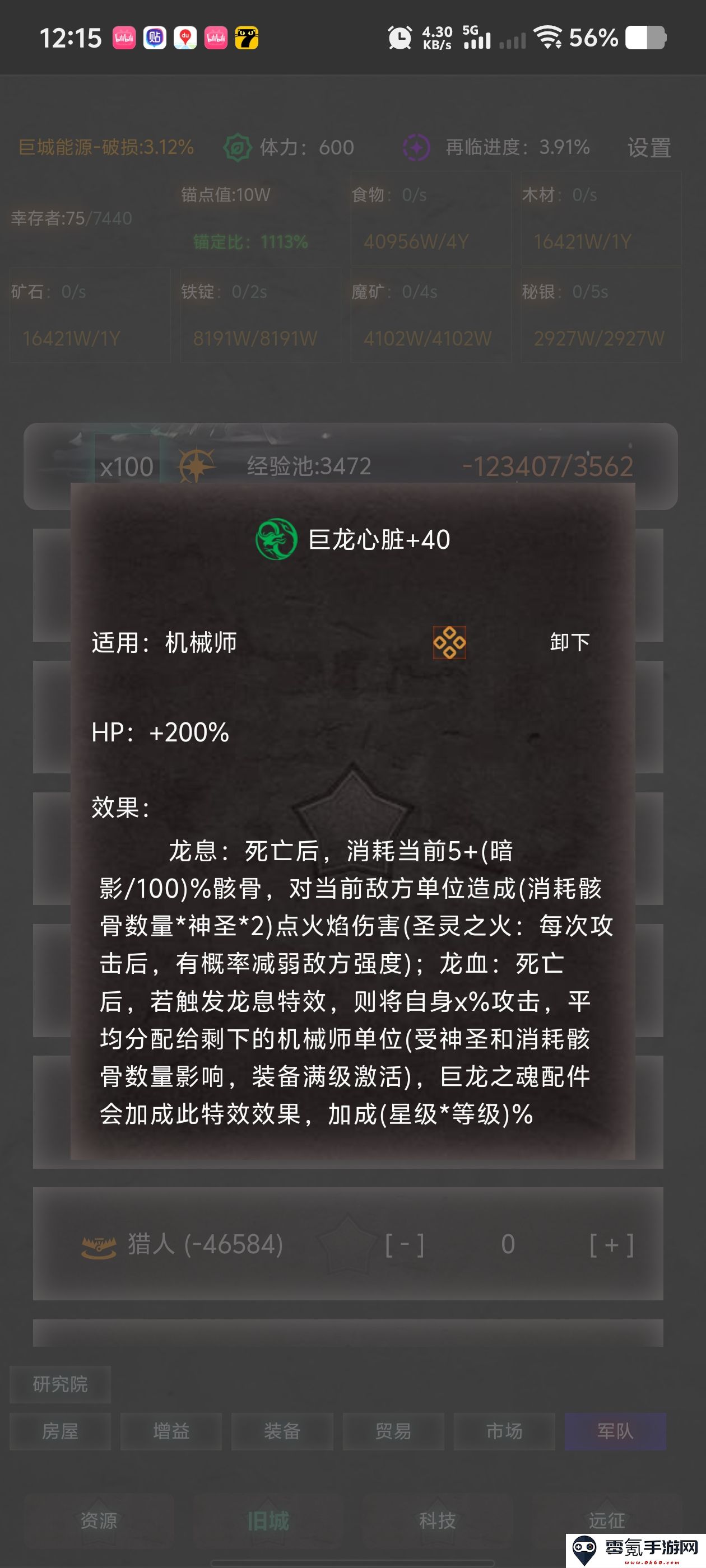
Task: Open the 增益 tab
Action: [x=171, y=1431]
